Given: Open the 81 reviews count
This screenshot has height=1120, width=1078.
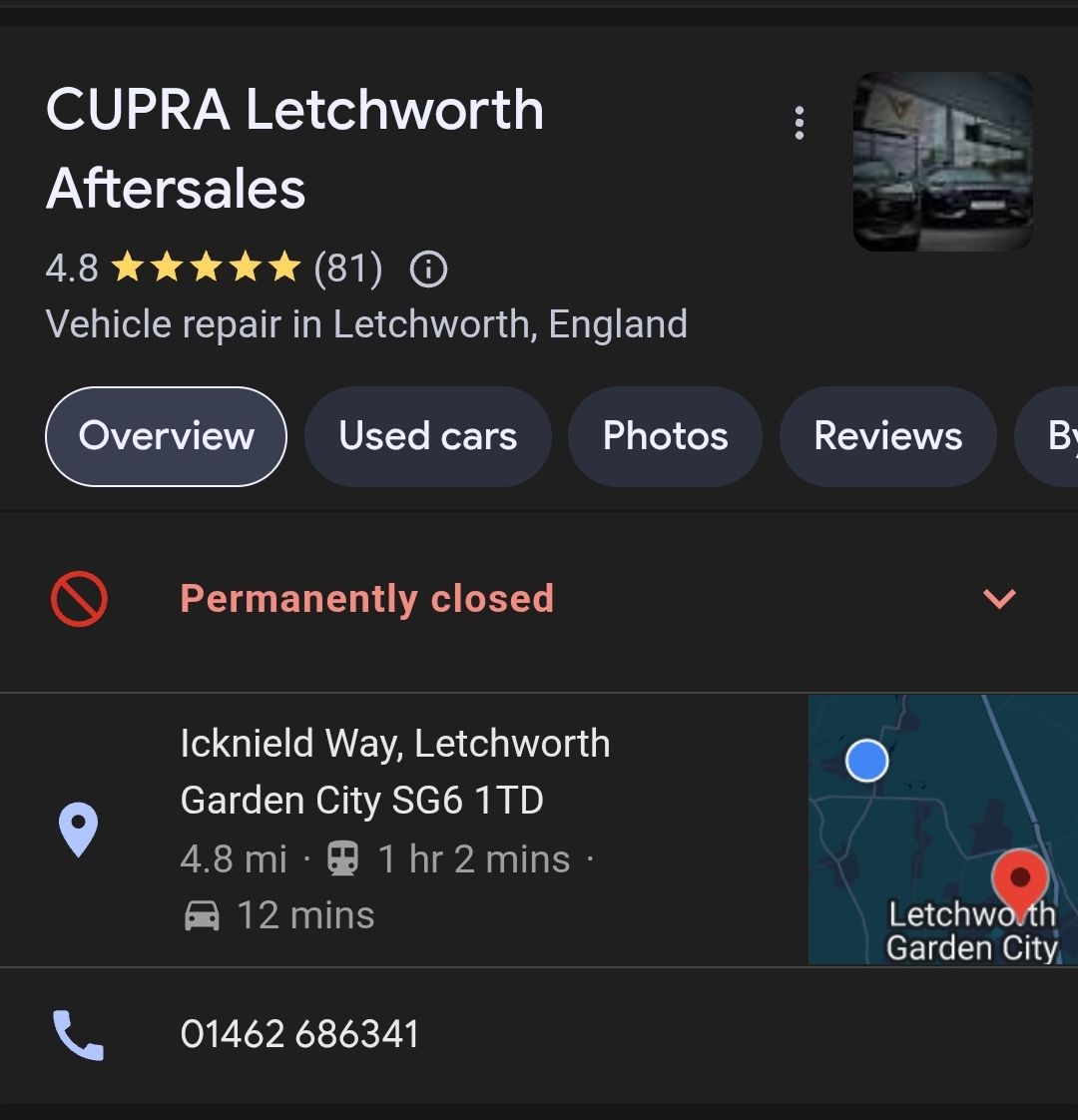Looking at the screenshot, I should [x=347, y=269].
